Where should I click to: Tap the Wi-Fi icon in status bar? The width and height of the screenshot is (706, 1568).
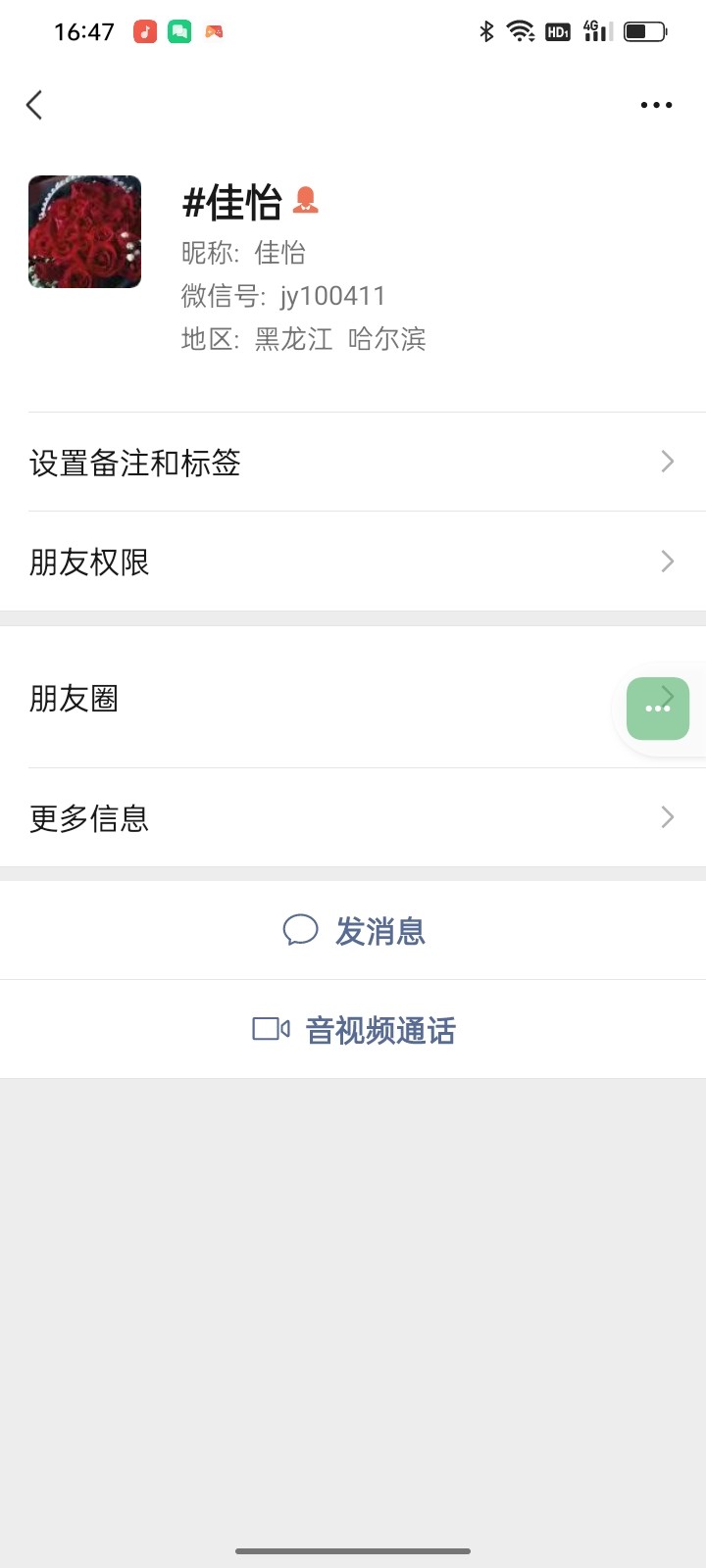(521, 30)
